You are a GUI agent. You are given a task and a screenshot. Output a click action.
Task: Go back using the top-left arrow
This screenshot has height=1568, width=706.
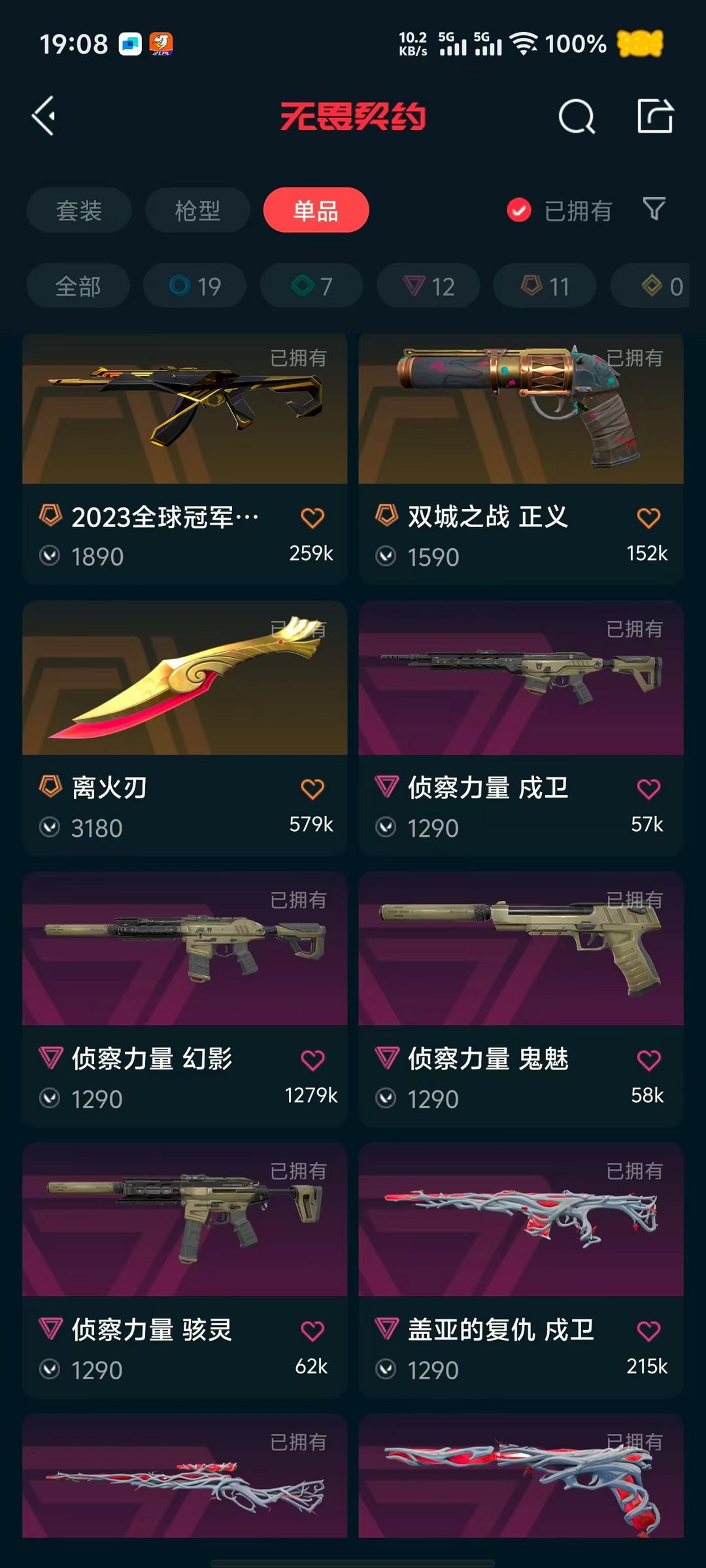pos(44,116)
